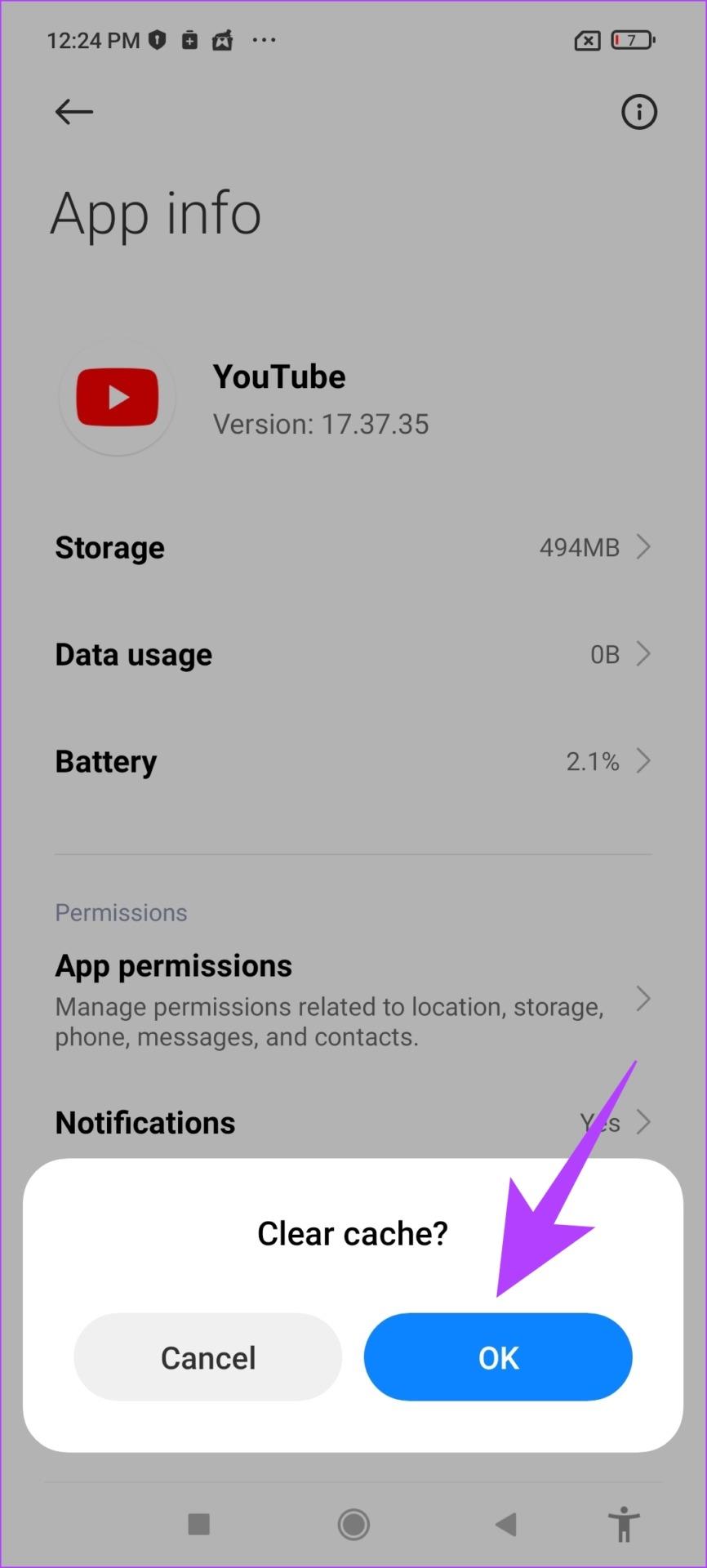The width and height of the screenshot is (707, 1568).
Task: Cancel the Clear cache dialog
Action: click(x=207, y=1357)
